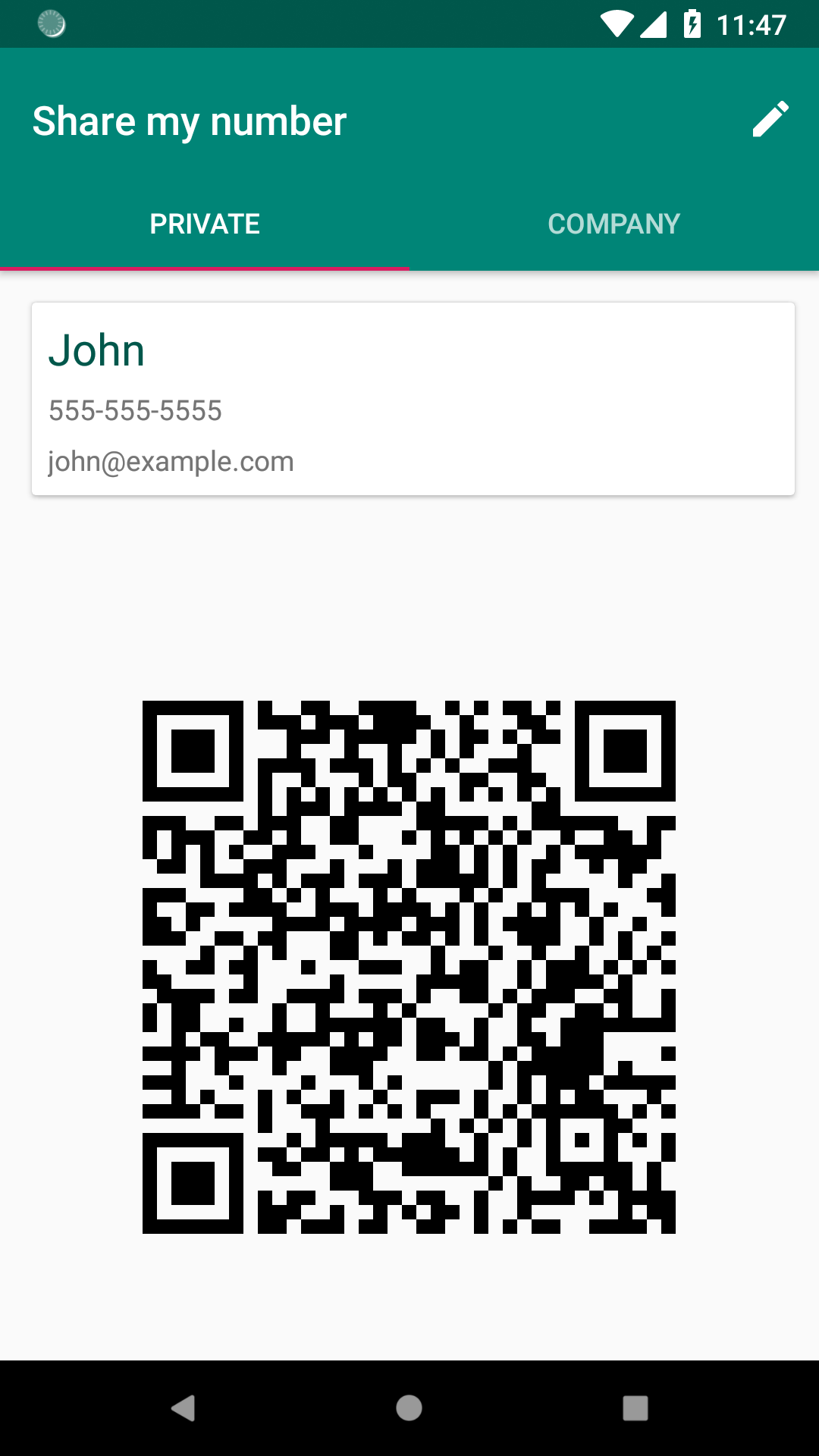Select the Private tab
This screenshot has height=1456, width=819.
[205, 224]
